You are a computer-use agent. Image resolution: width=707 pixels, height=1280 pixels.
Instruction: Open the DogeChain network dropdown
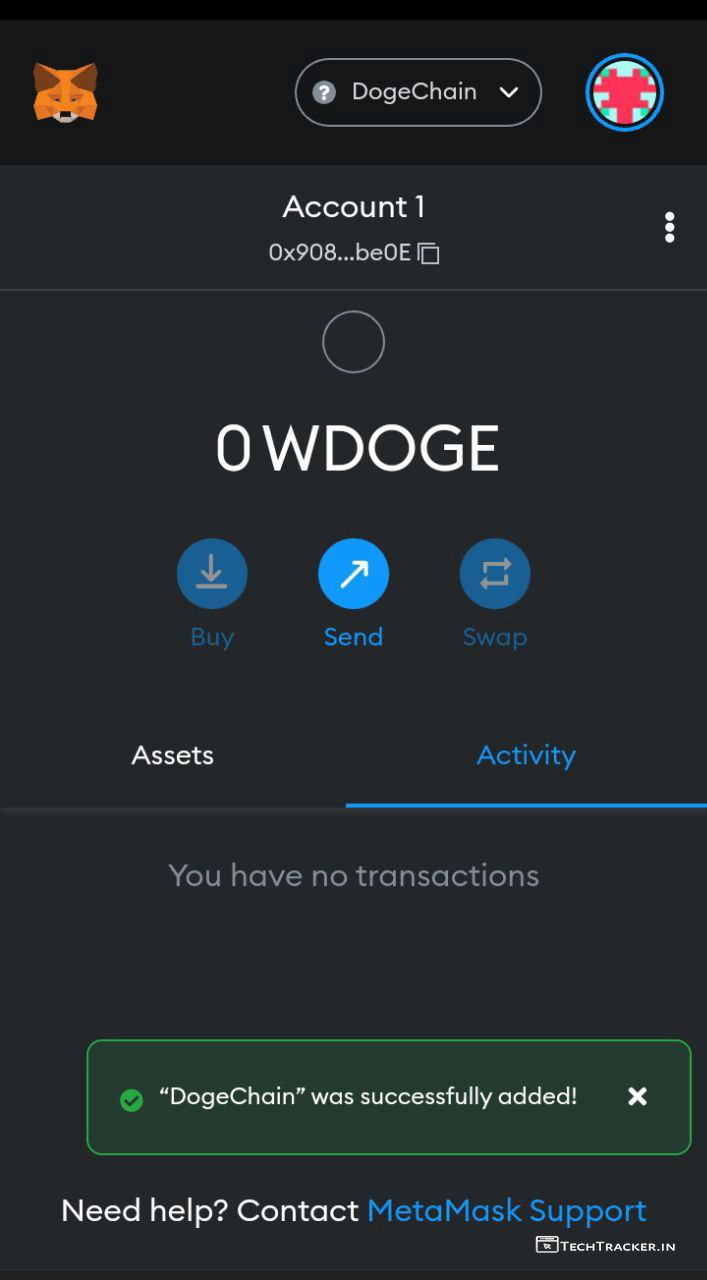[418, 93]
